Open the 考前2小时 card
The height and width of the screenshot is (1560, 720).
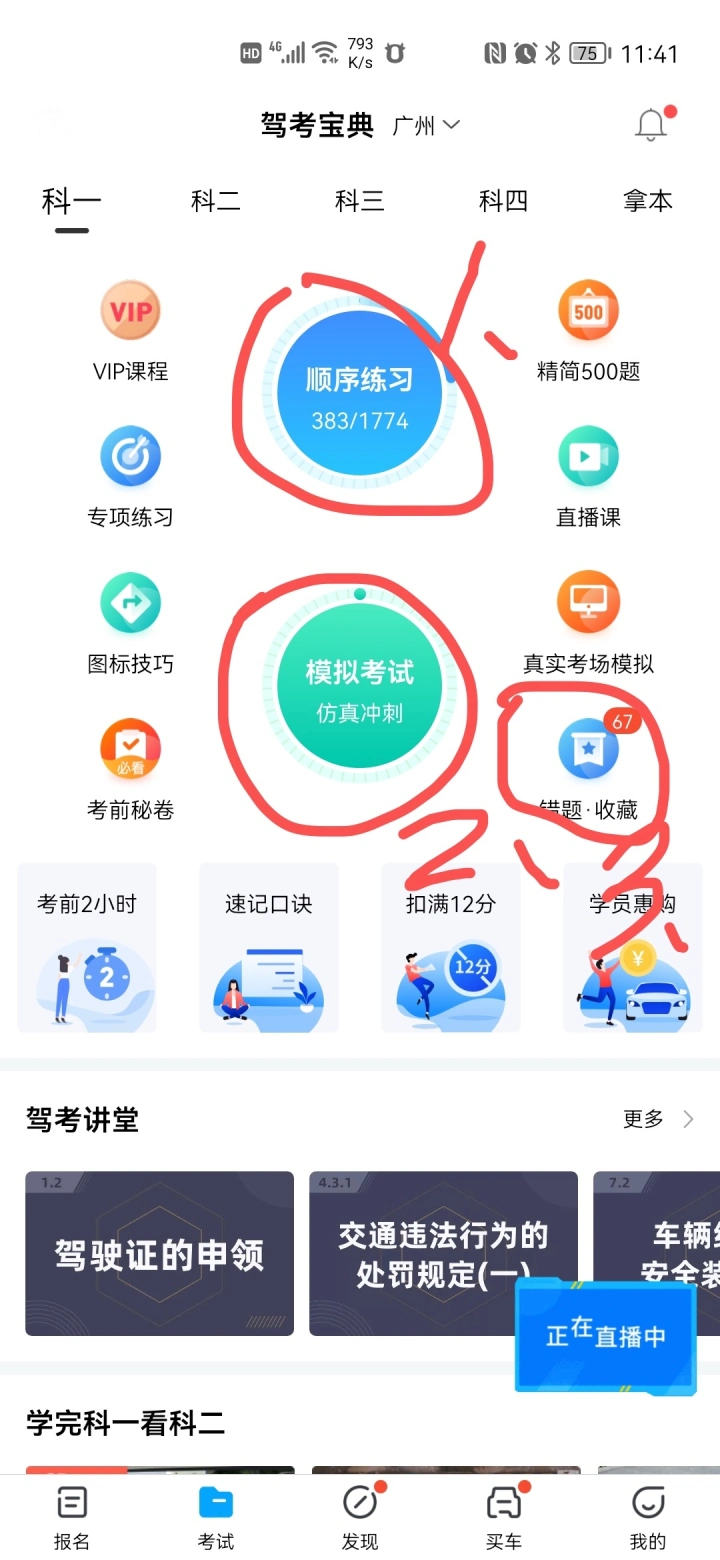pos(87,948)
